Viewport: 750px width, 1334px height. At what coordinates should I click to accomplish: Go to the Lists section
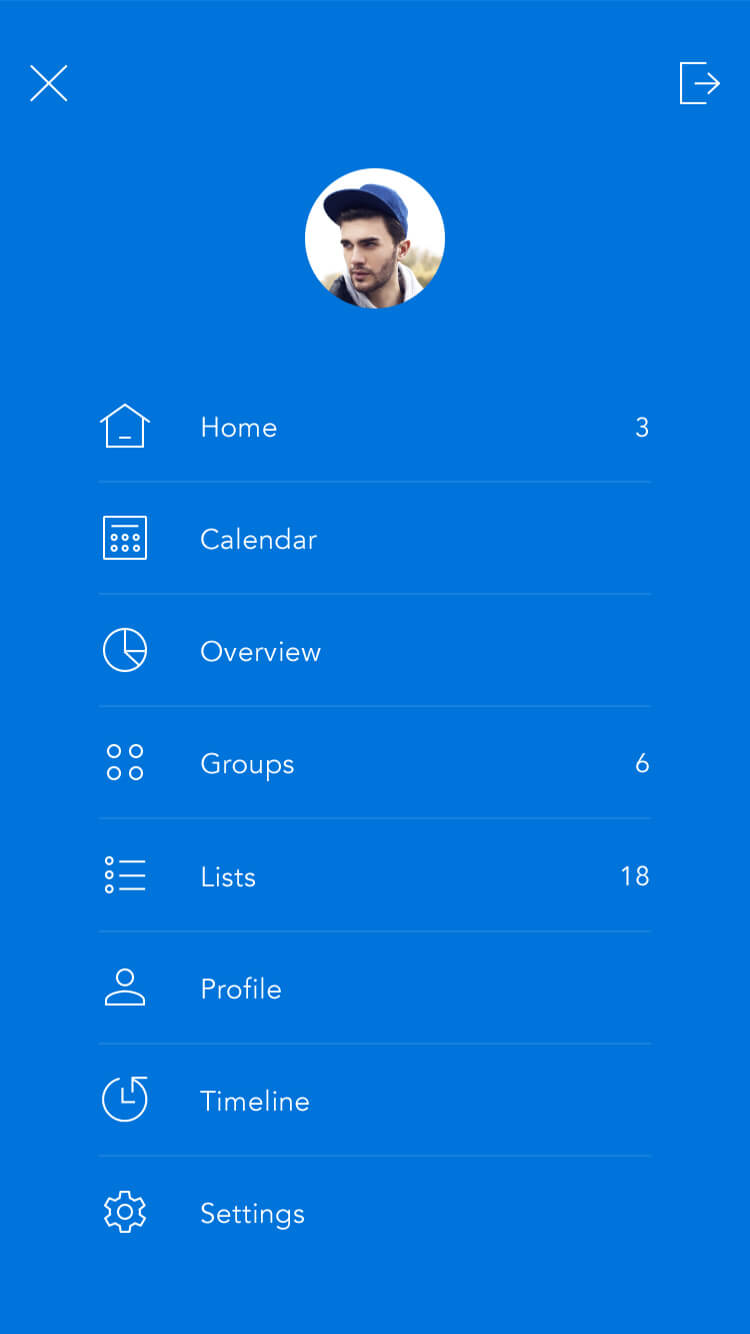click(x=228, y=876)
